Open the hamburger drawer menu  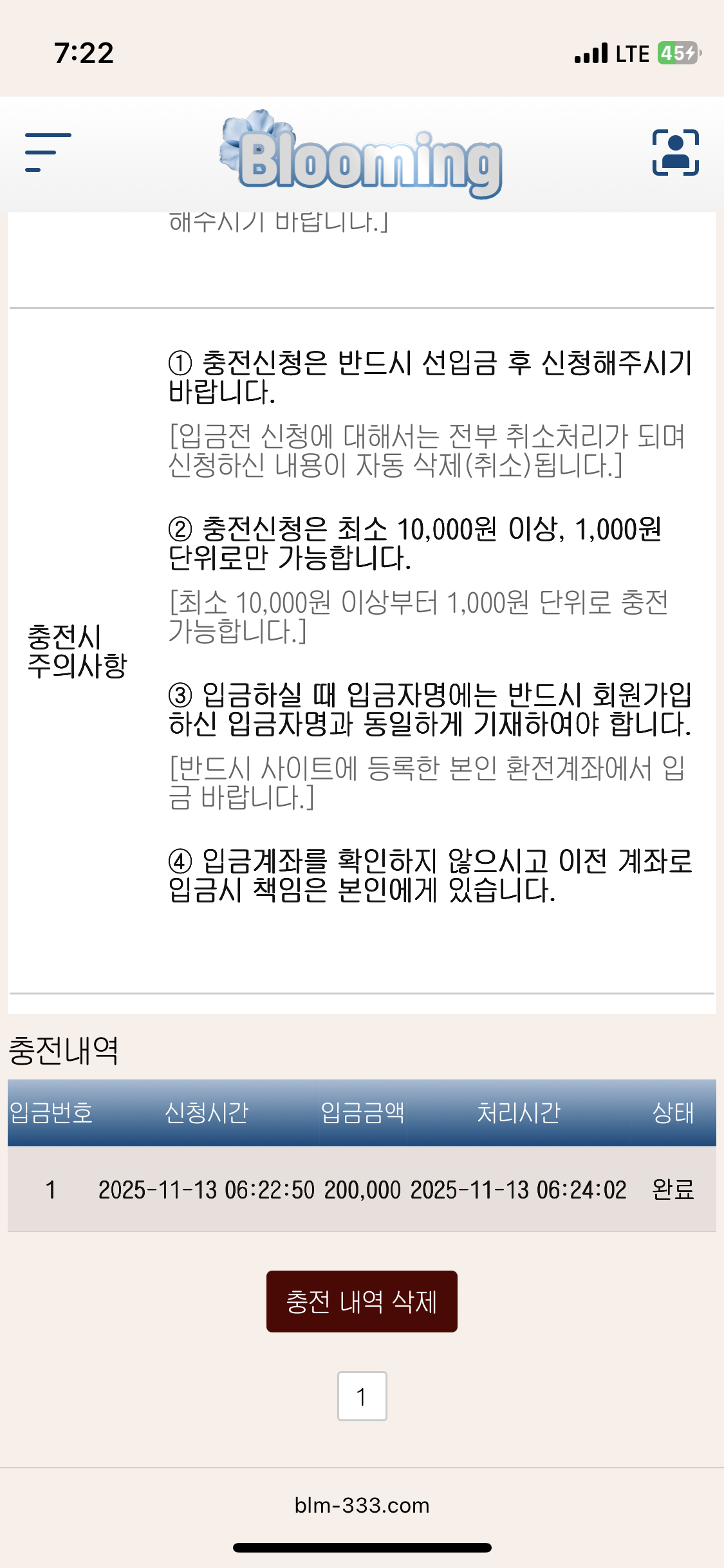(48, 153)
